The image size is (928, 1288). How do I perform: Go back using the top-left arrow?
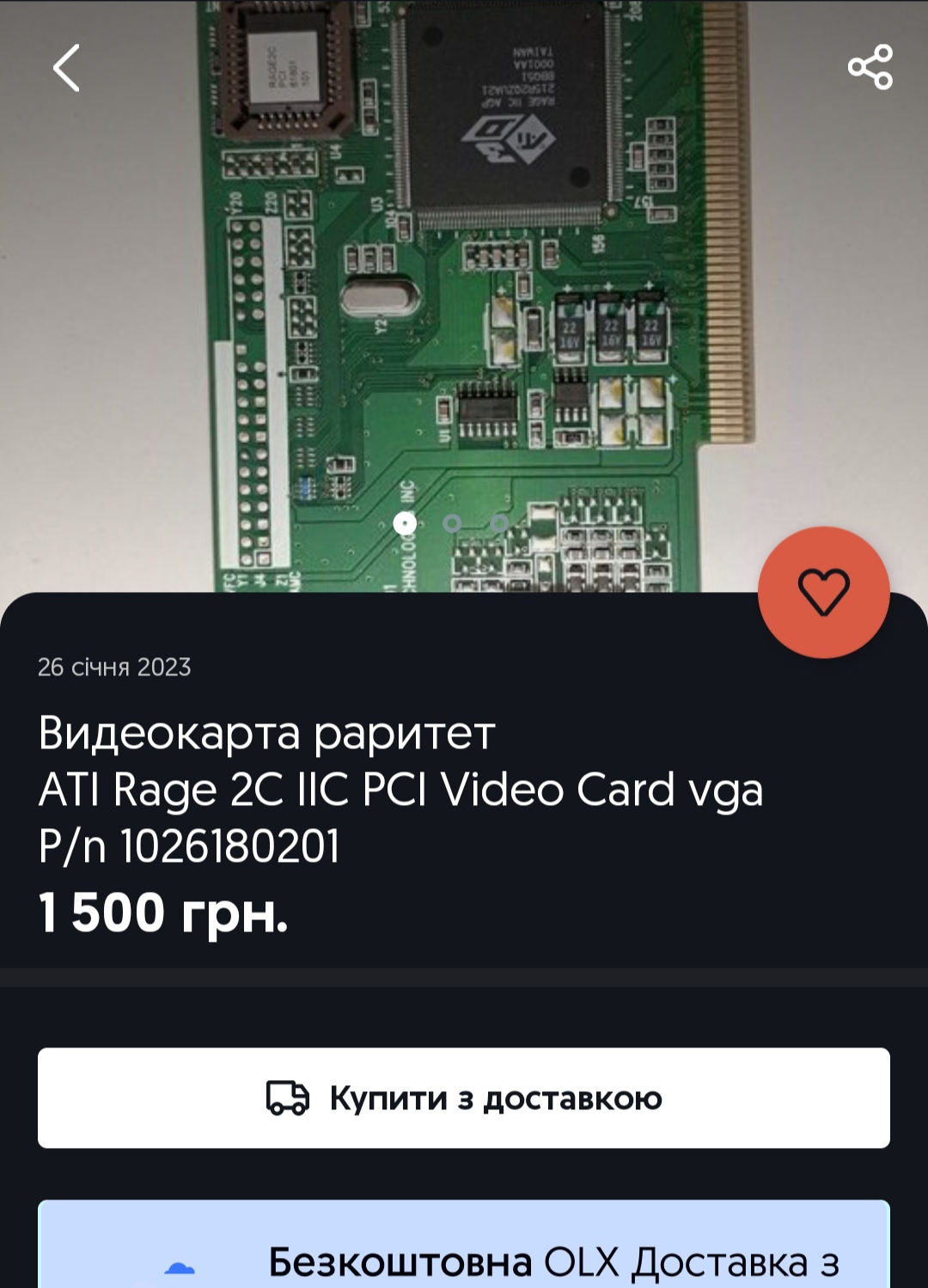click(66, 68)
